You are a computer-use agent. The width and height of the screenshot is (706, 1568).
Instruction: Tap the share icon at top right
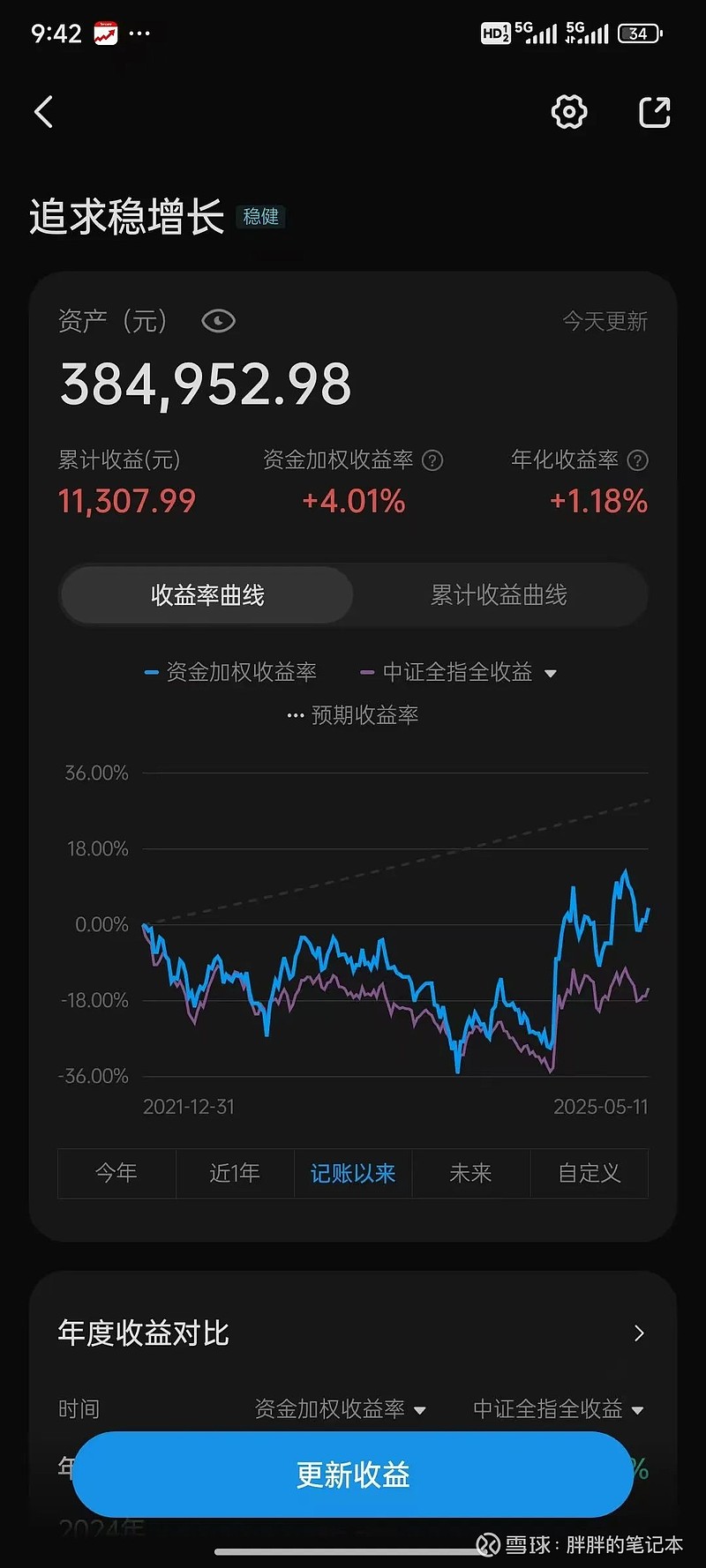point(654,113)
